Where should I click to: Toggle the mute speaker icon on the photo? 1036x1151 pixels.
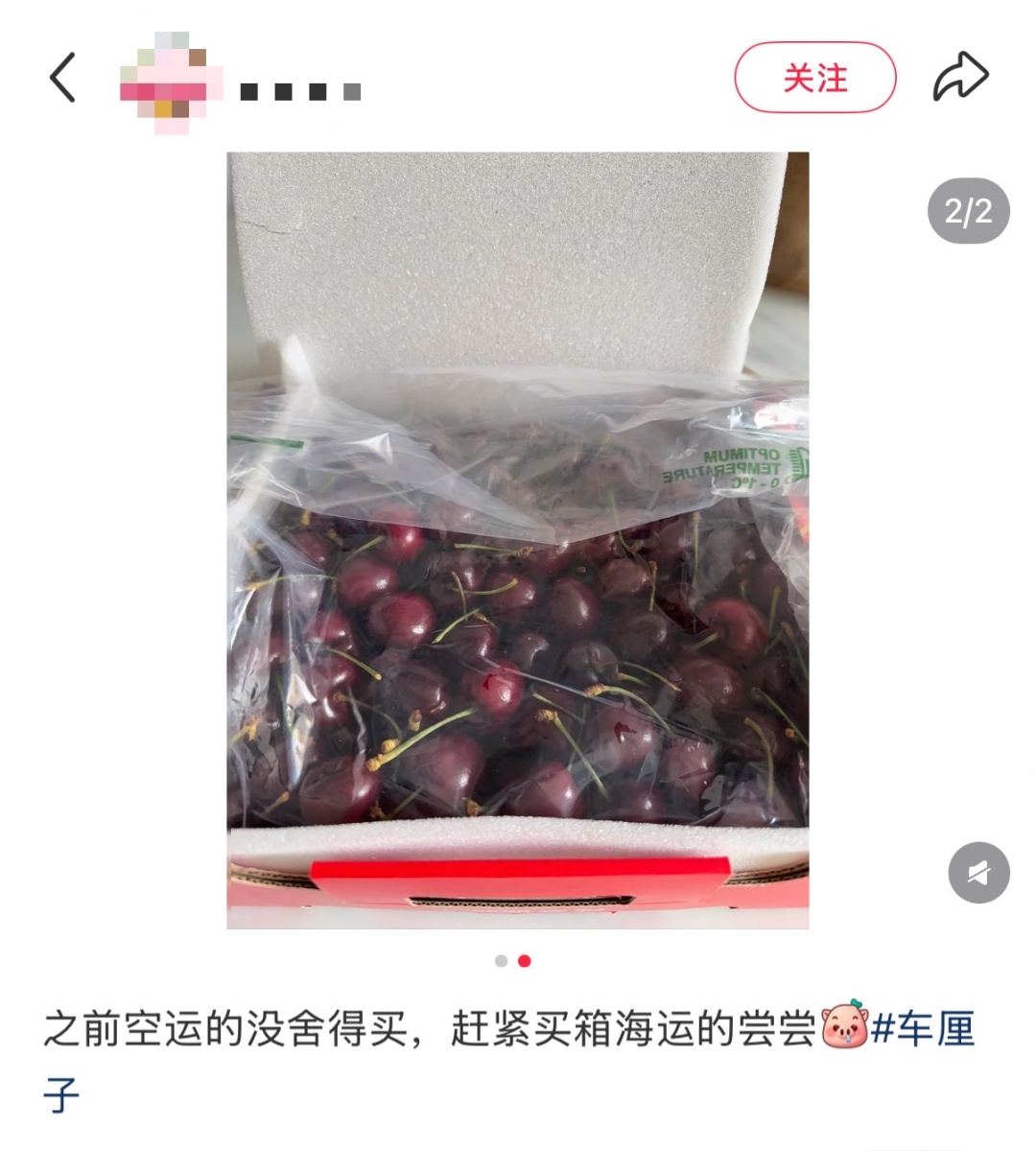pyautogui.click(x=977, y=871)
